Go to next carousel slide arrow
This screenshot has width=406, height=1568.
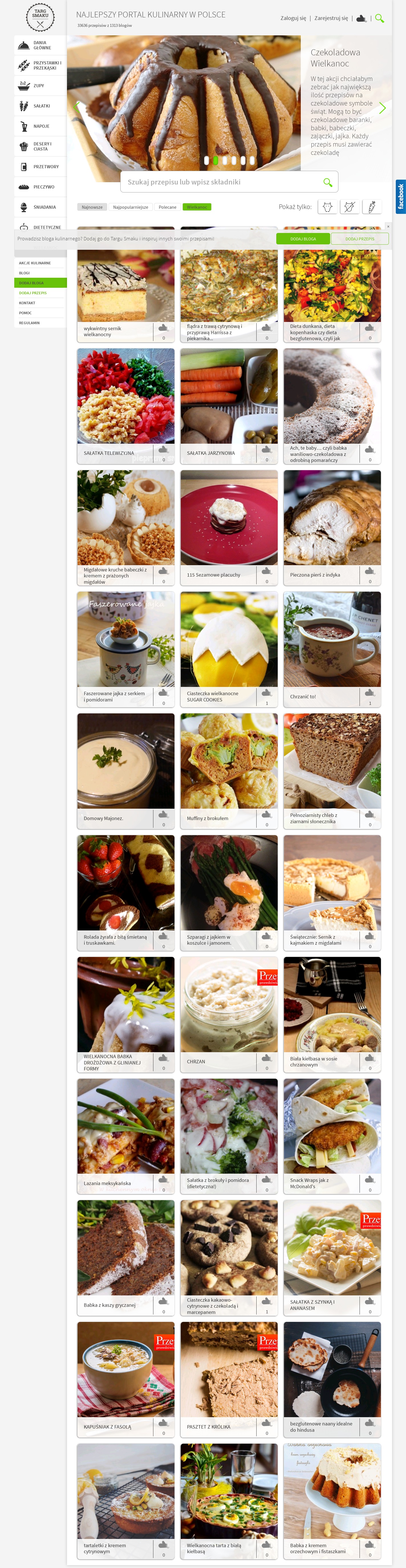tap(382, 108)
